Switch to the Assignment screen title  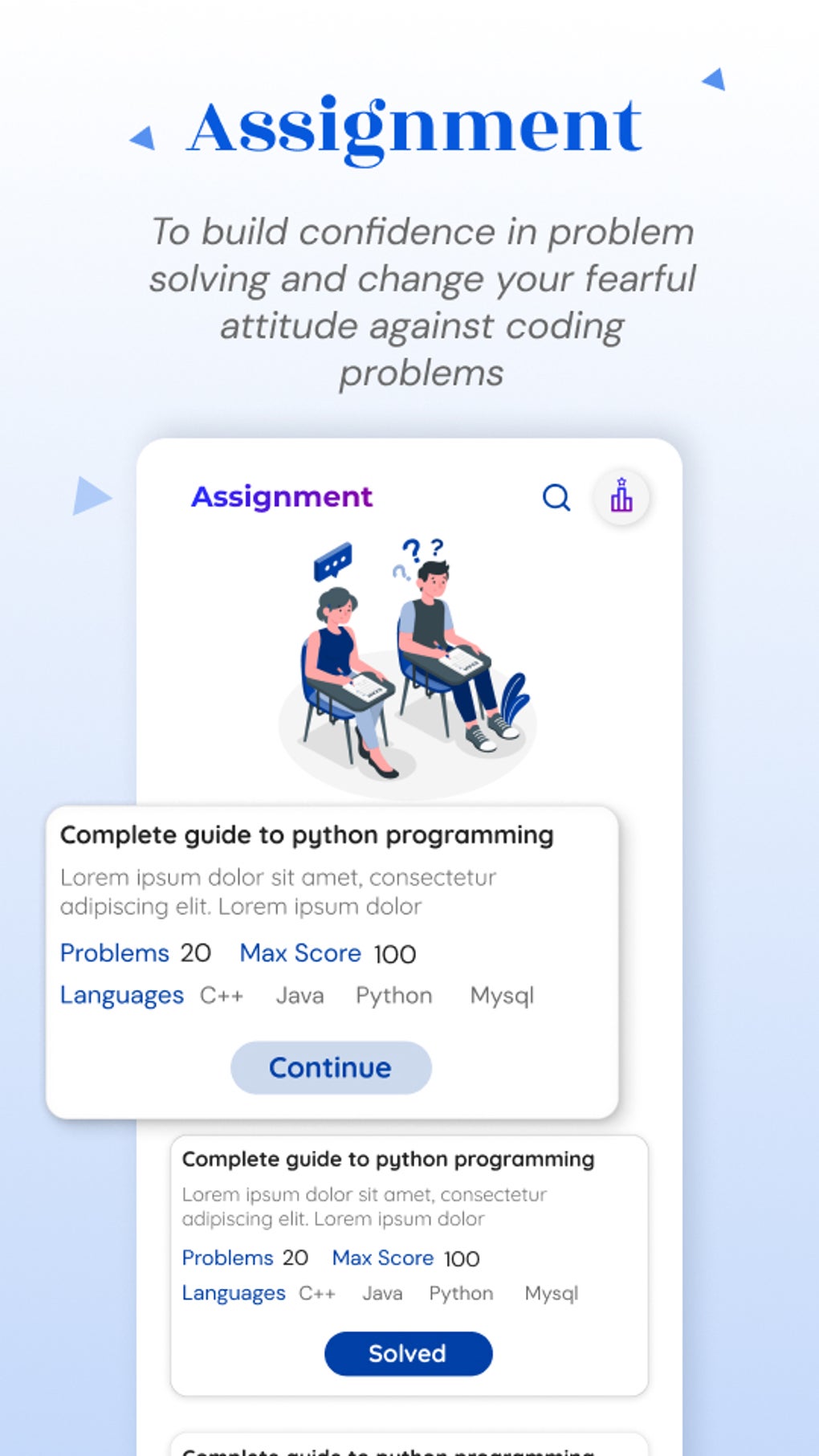281,496
